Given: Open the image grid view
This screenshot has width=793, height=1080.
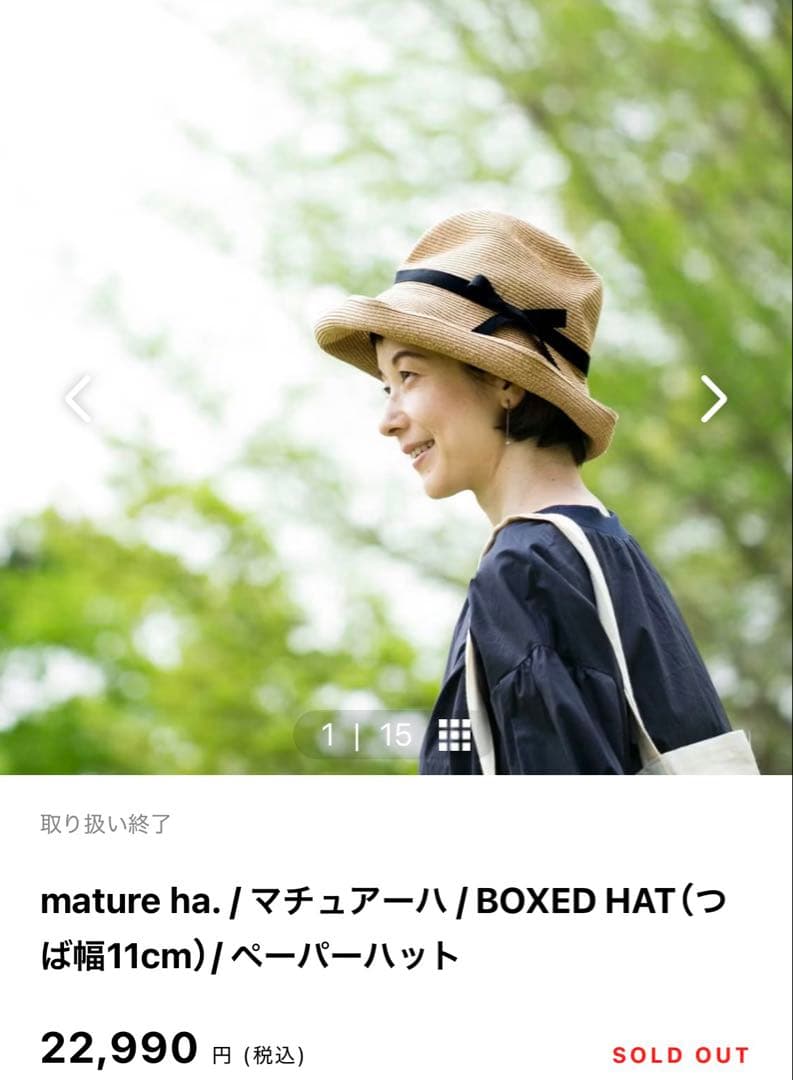Looking at the screenshot, I should (x=454, y=735).
